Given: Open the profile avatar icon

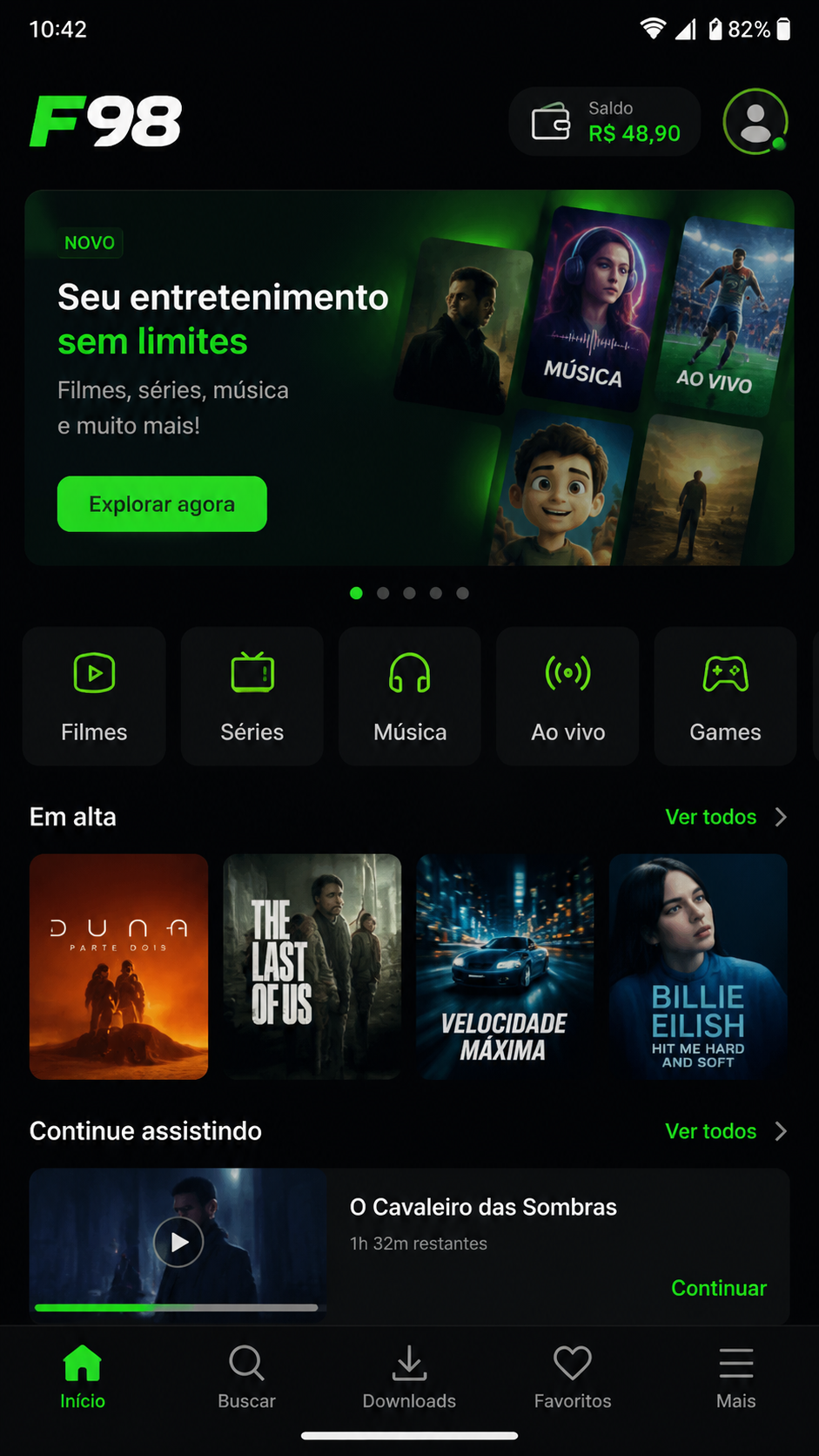Looking at the screenshot, I should click(755, 122).
